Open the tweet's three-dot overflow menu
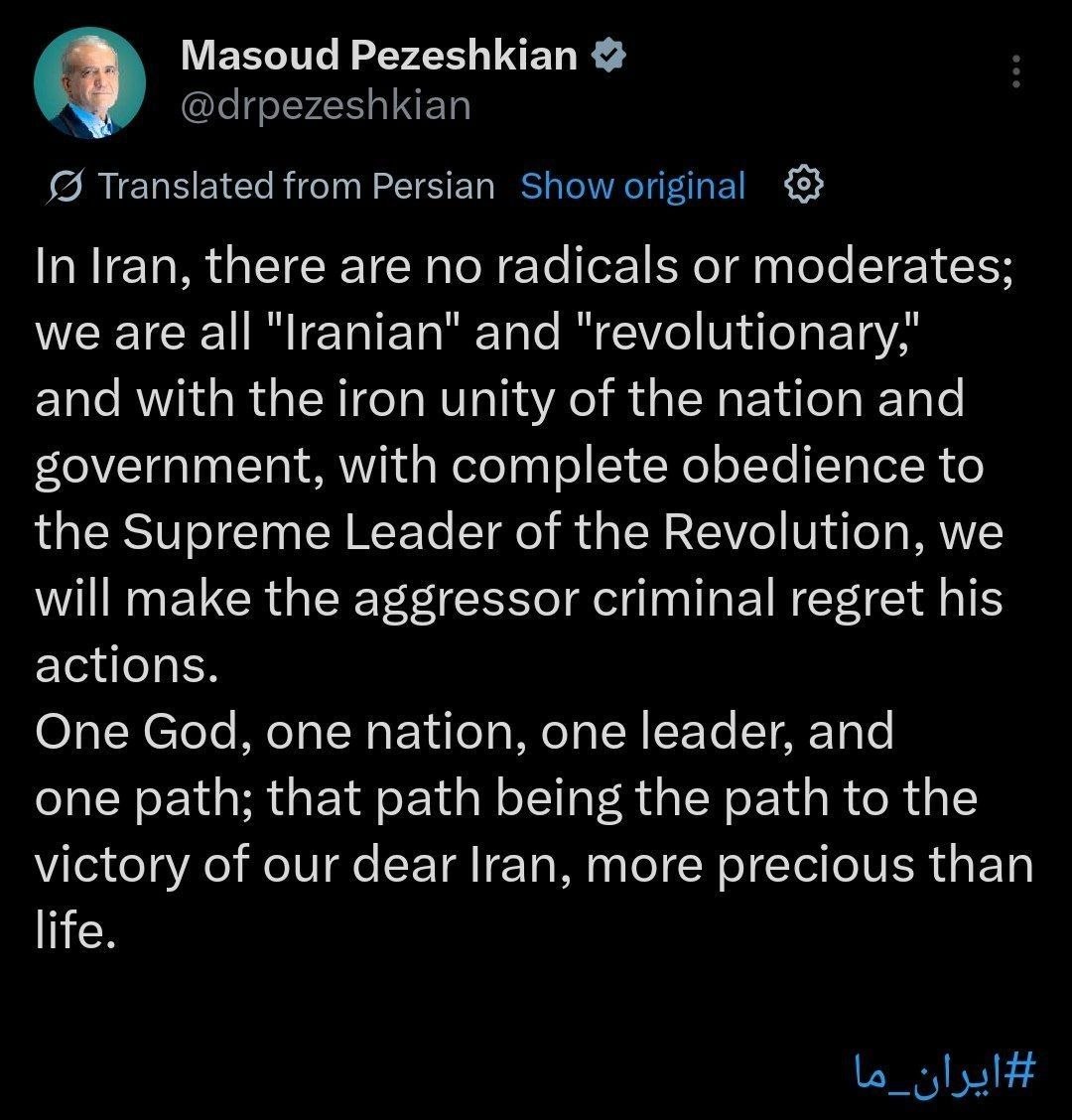Viewport: 1072px width, 1120px height. click(1014, 72)
